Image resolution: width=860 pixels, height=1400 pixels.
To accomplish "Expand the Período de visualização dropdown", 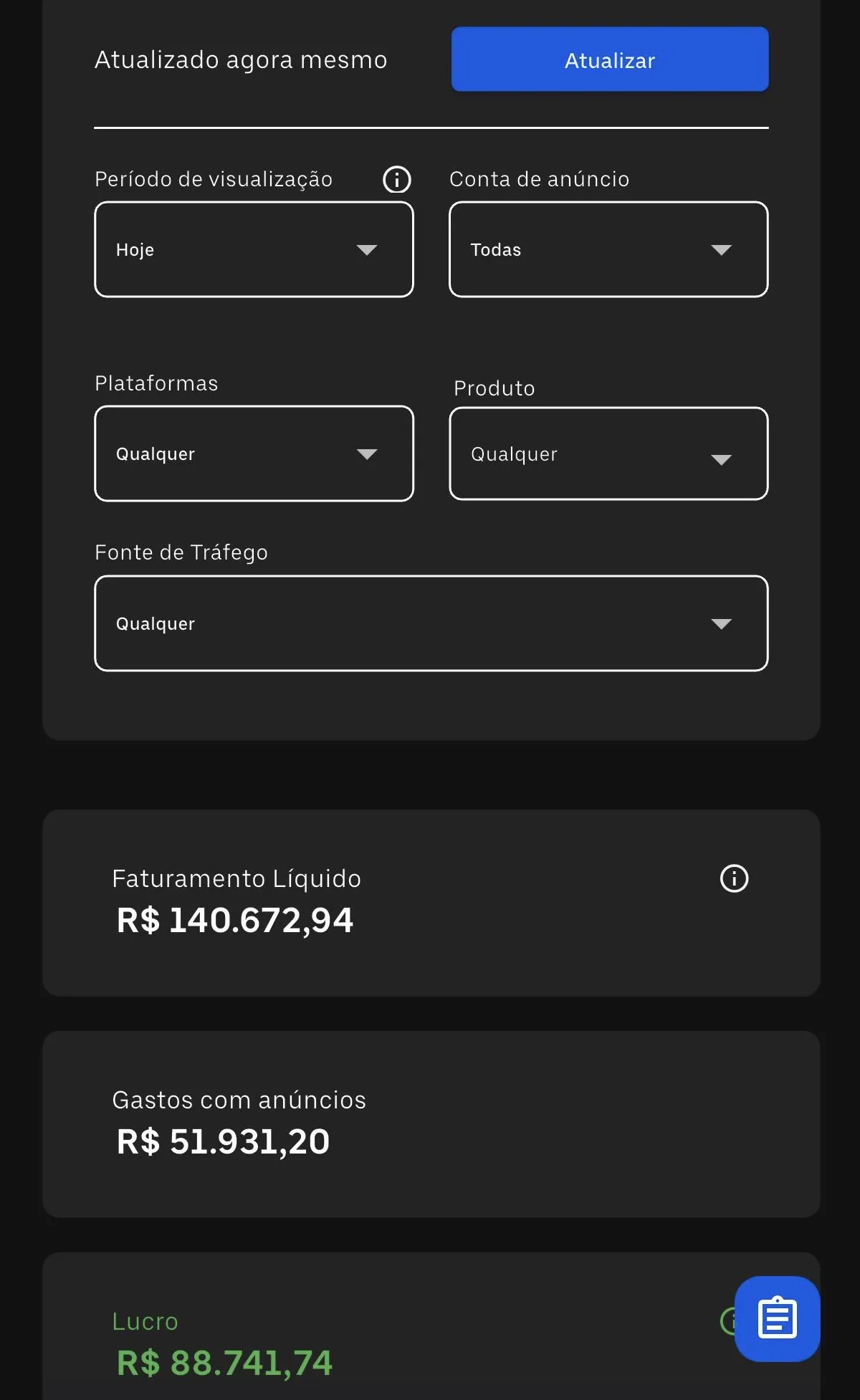I will [254, 249].
